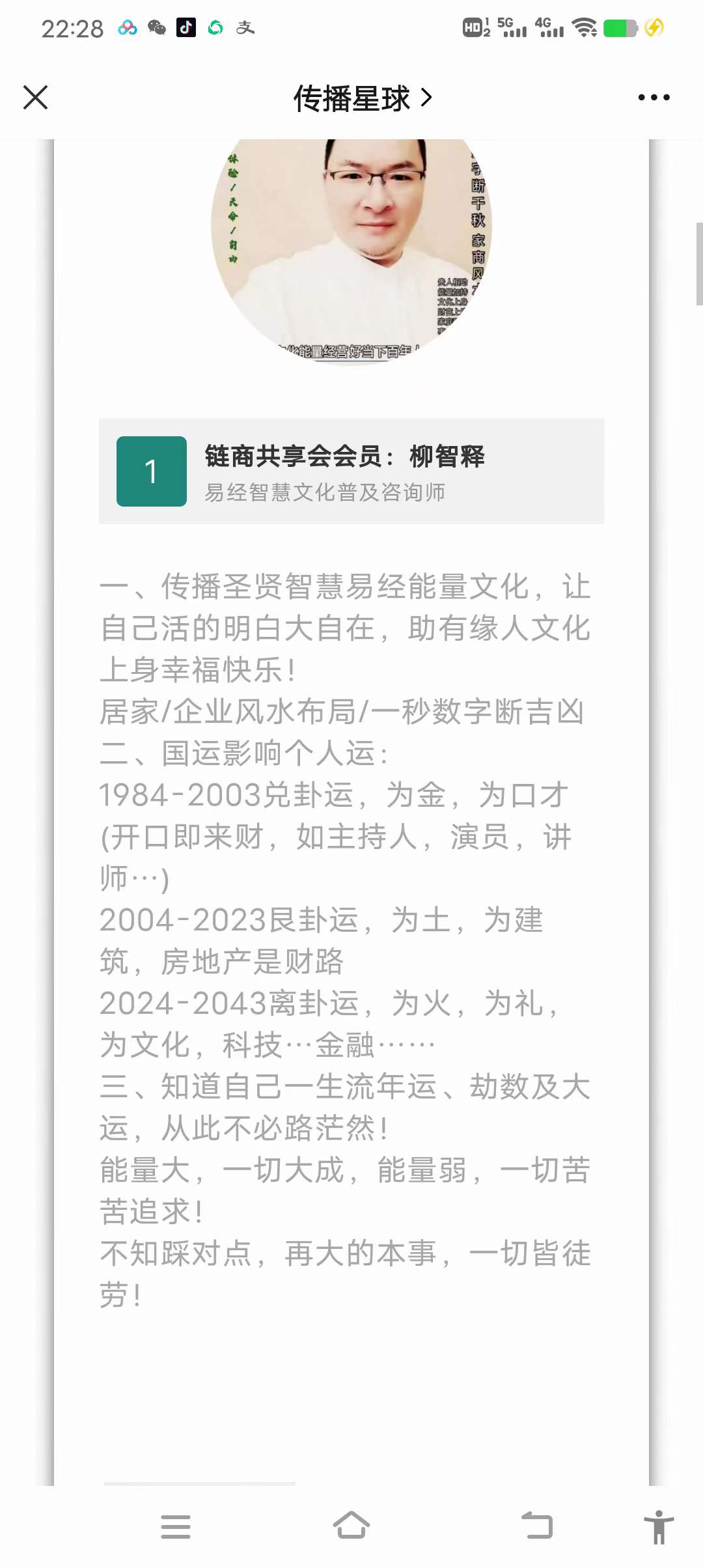Open recent apps from the navigation bar
Image resolution: width=703 pixels, height=1568 pixels.
coord(176,1526)
